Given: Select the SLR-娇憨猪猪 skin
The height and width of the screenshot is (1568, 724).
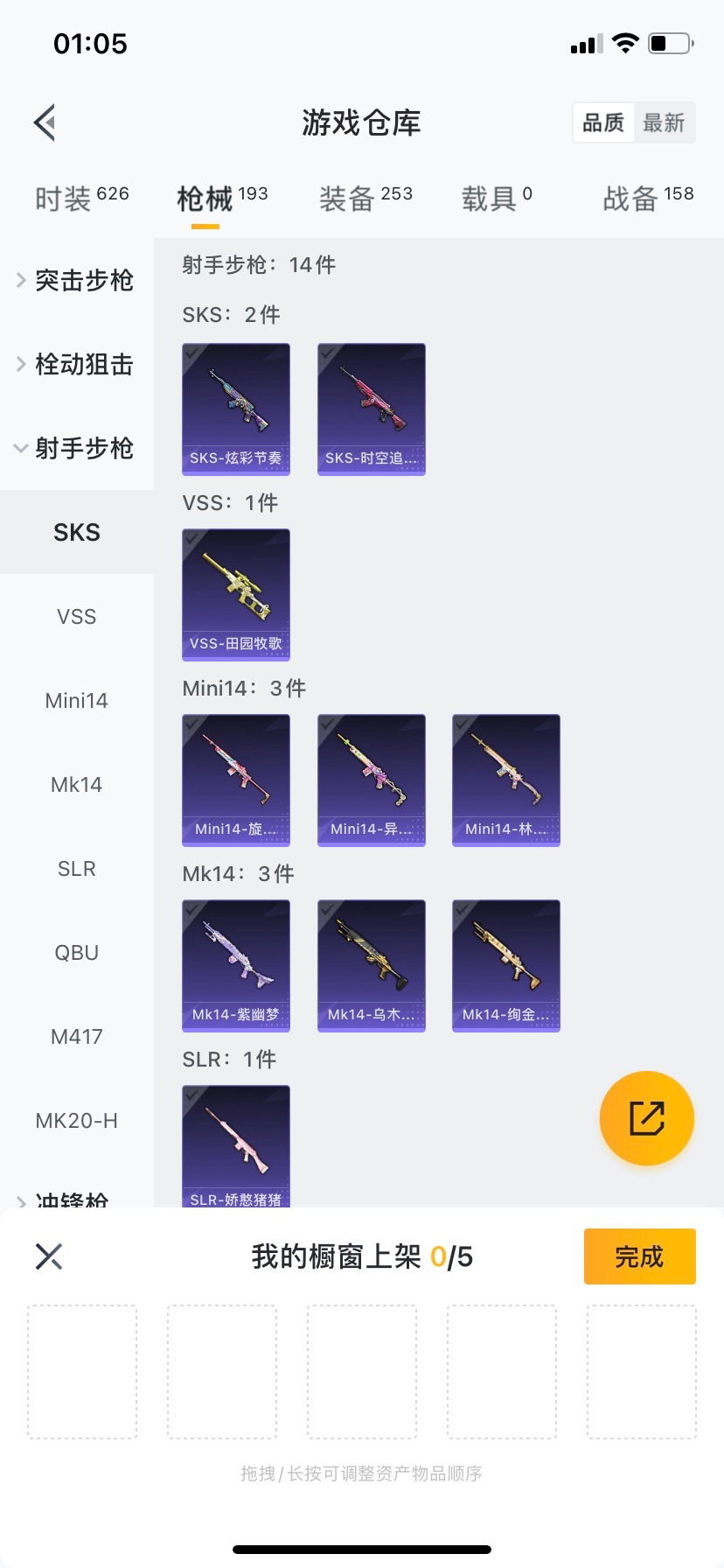Looking at the screenshot, I should 236,1146.
